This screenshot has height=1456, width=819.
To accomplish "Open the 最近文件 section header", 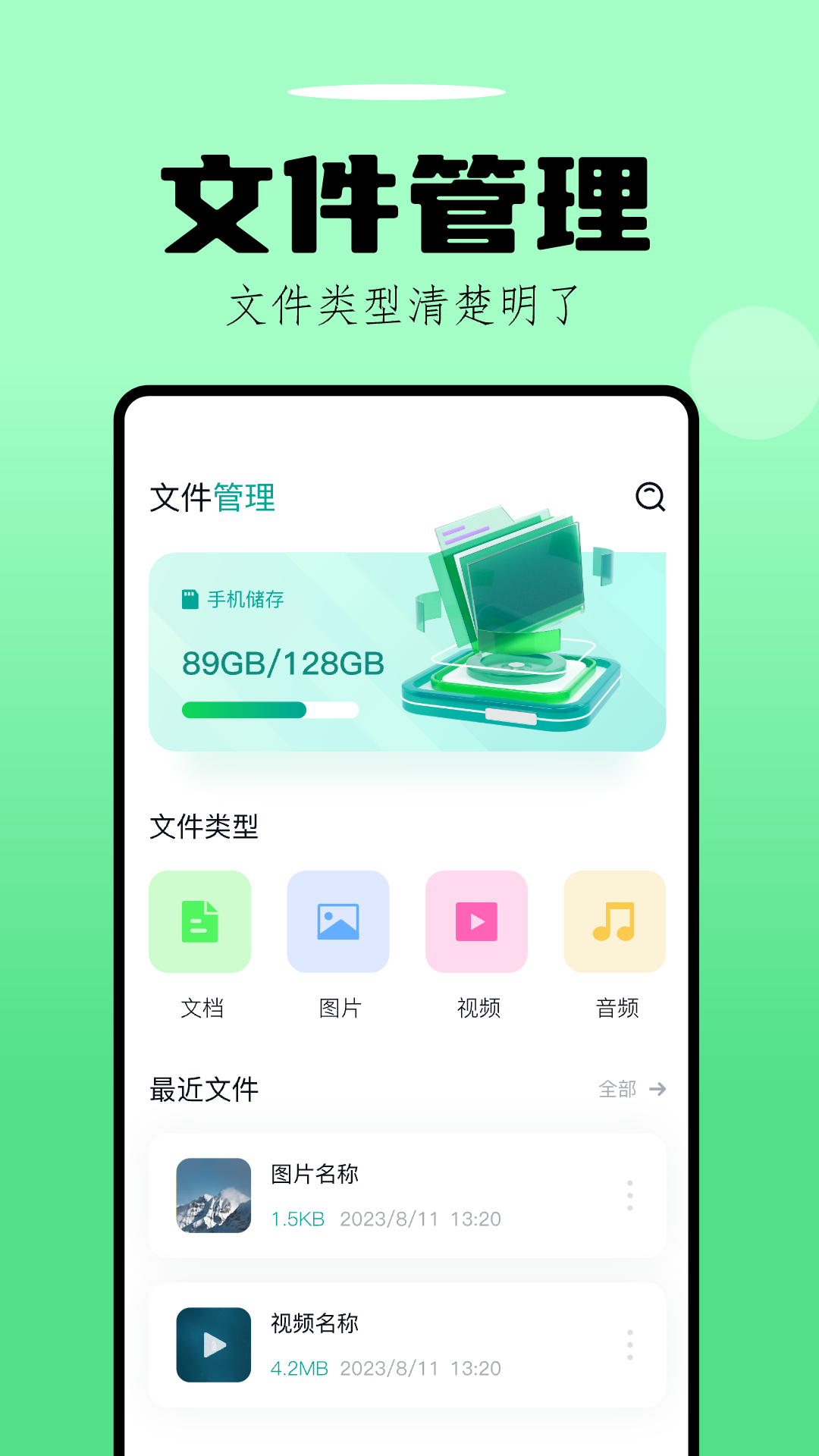I will point(203,1089).
